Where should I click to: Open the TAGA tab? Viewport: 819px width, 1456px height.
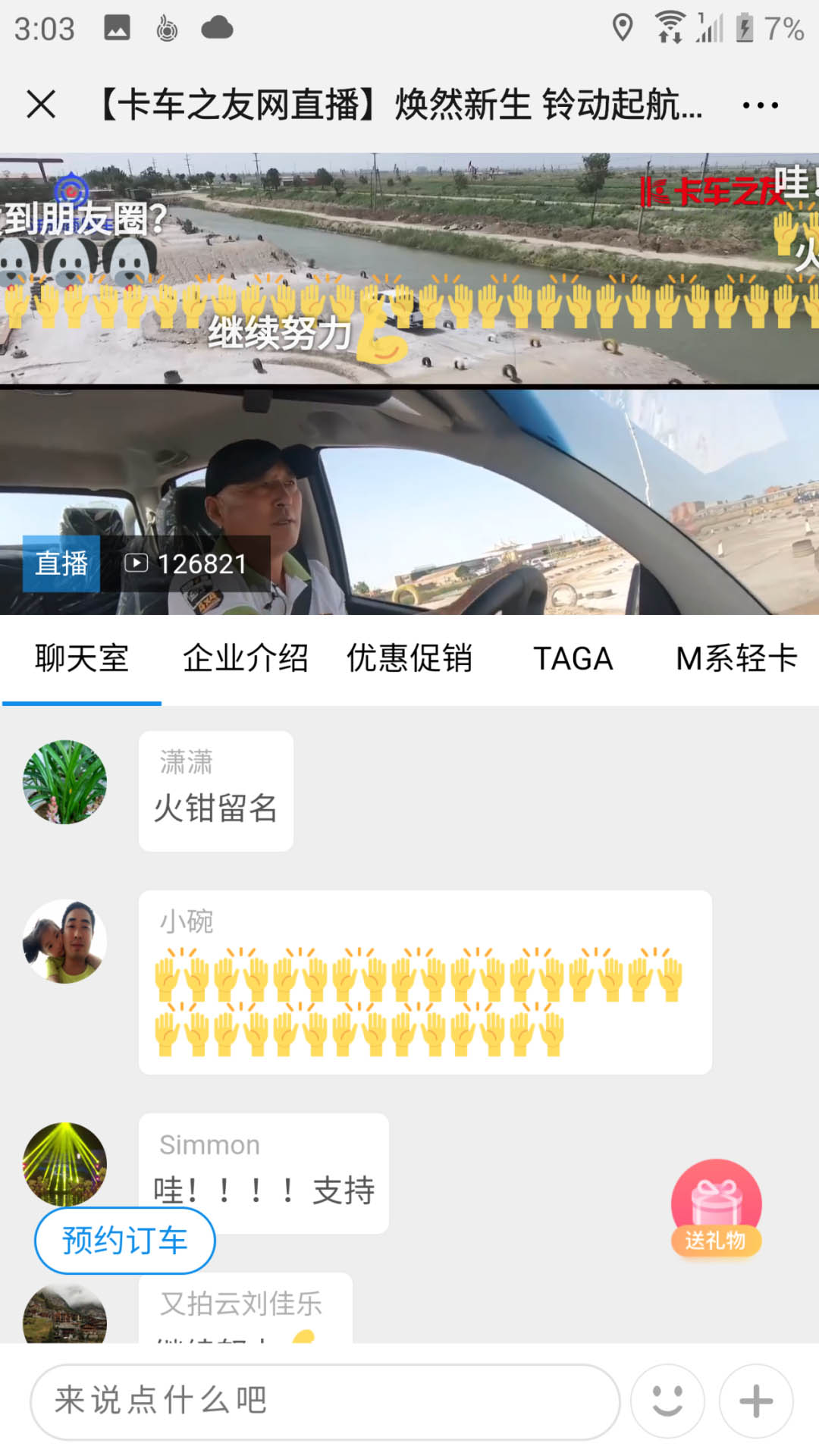pyautogui.click(x=573, y=658)
